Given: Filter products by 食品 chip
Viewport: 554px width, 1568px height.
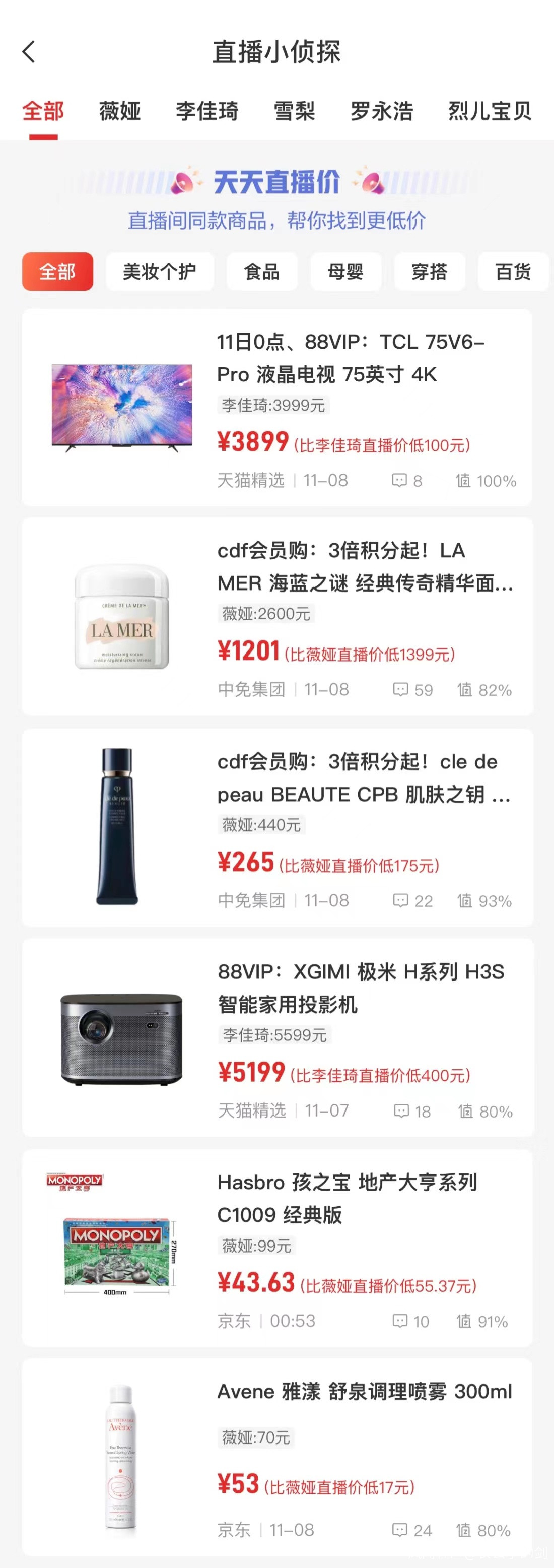Looking at the screenshot, I should 261,272.
